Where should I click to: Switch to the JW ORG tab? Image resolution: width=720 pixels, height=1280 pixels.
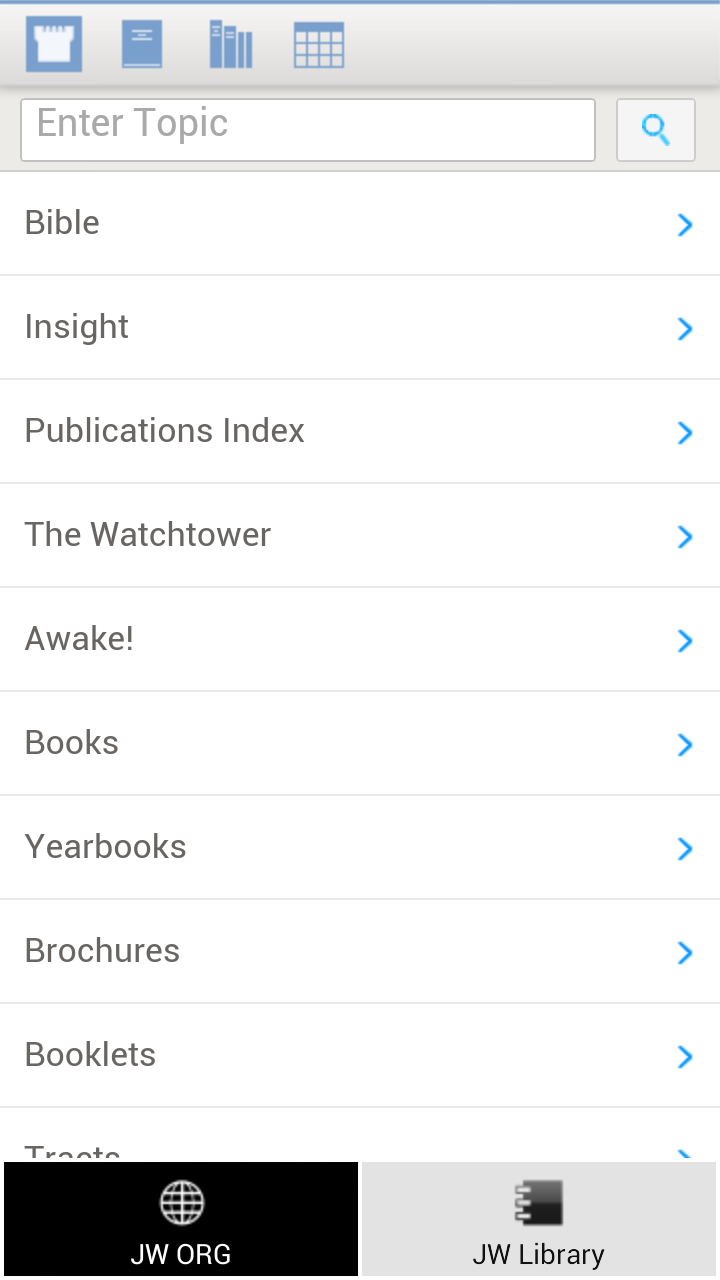pos(181,1218)
